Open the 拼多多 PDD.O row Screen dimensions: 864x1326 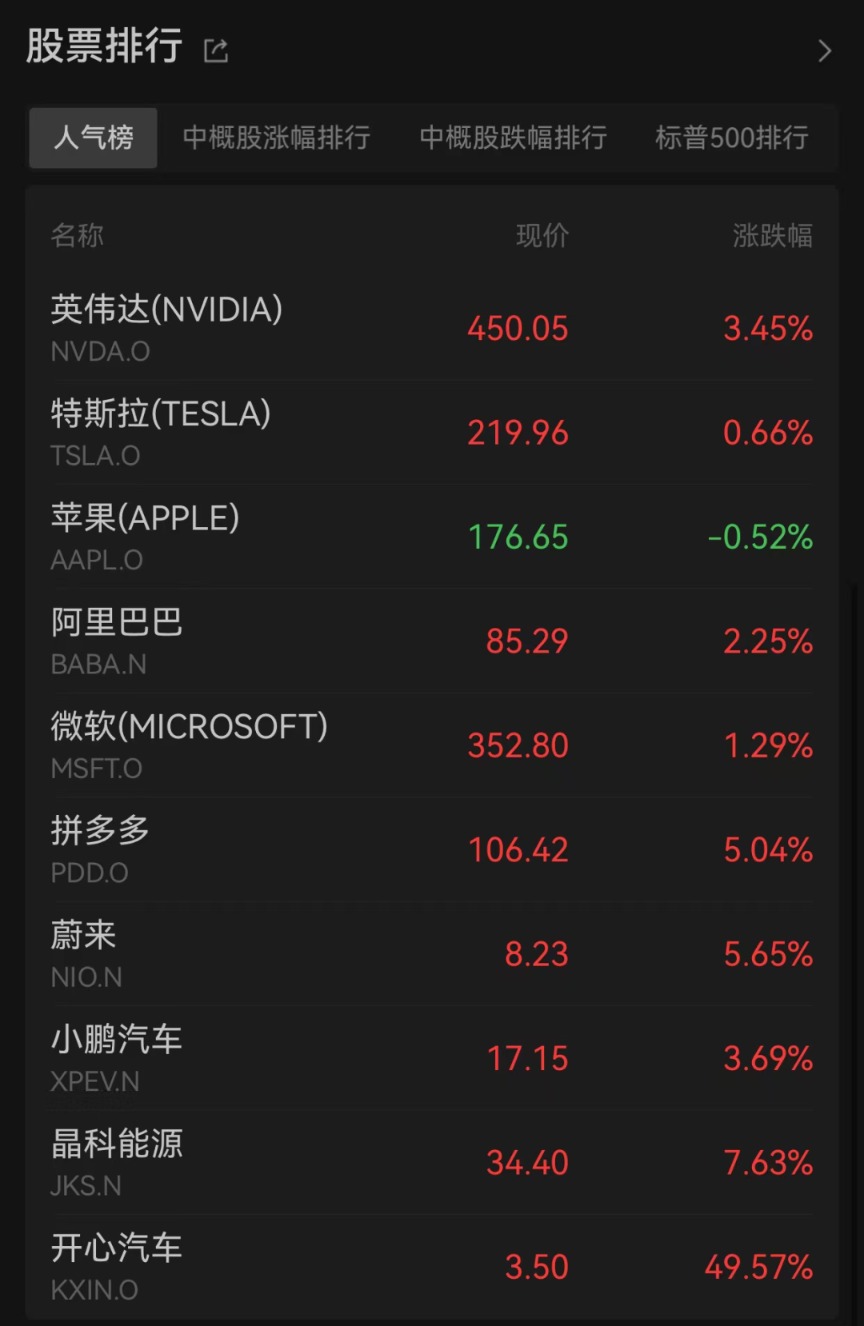click(431, 849)
